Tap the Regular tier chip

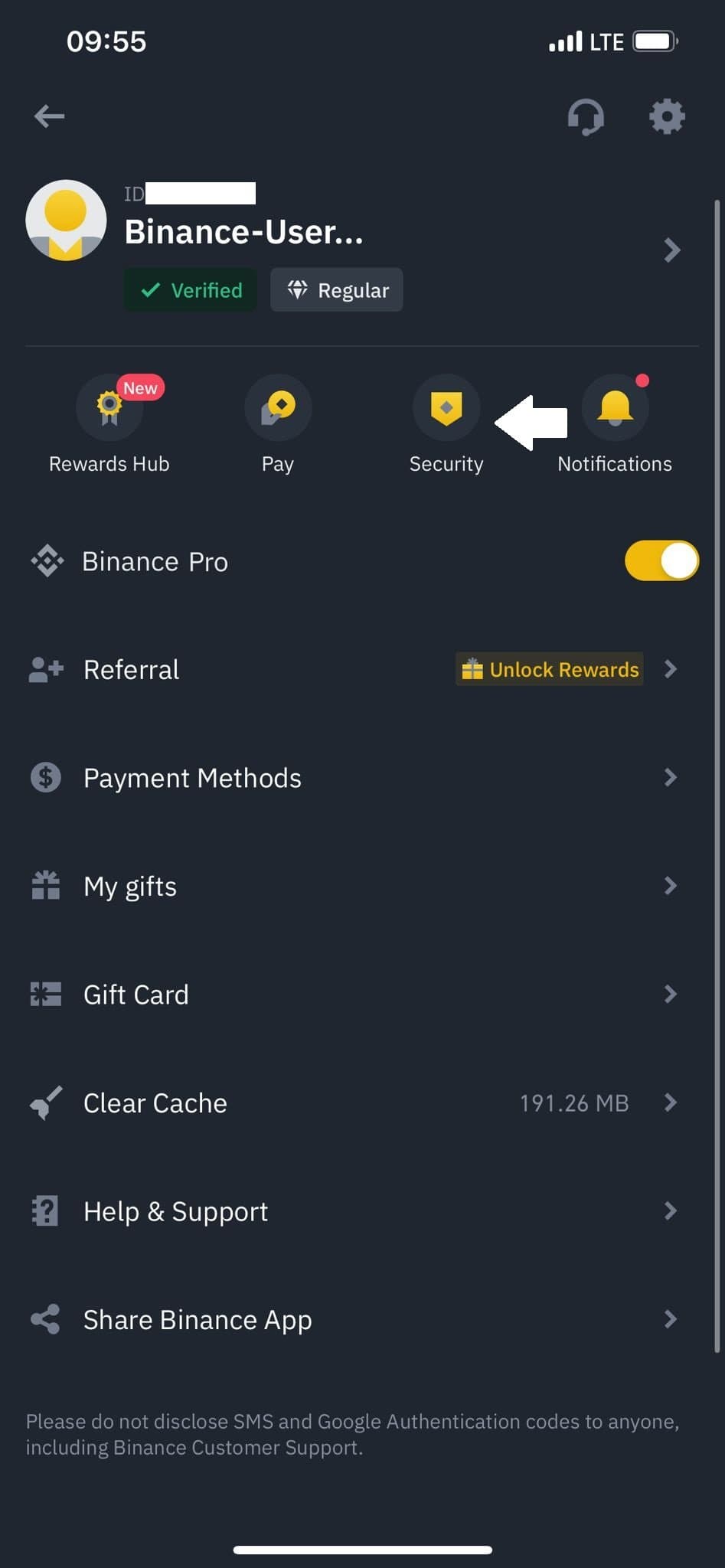pos(337,290)
